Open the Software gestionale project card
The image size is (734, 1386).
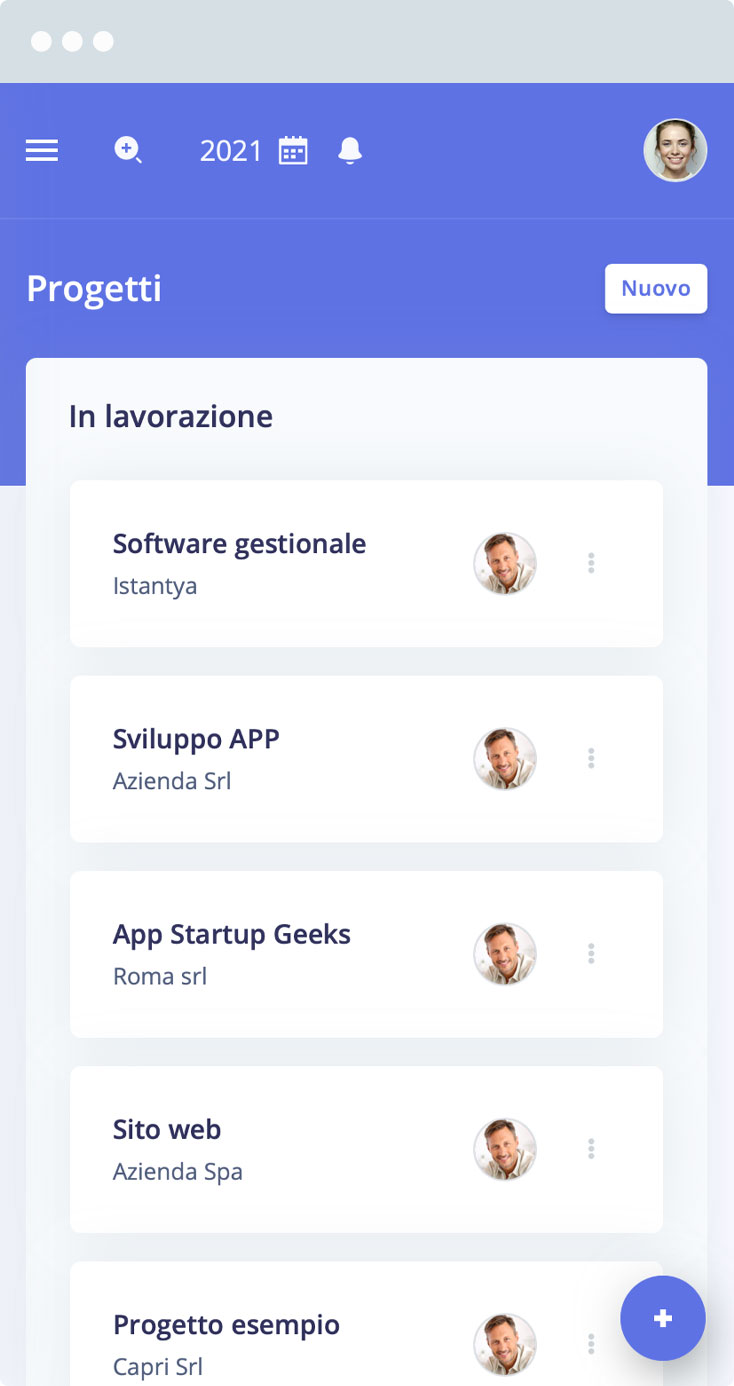coord(366,563)
